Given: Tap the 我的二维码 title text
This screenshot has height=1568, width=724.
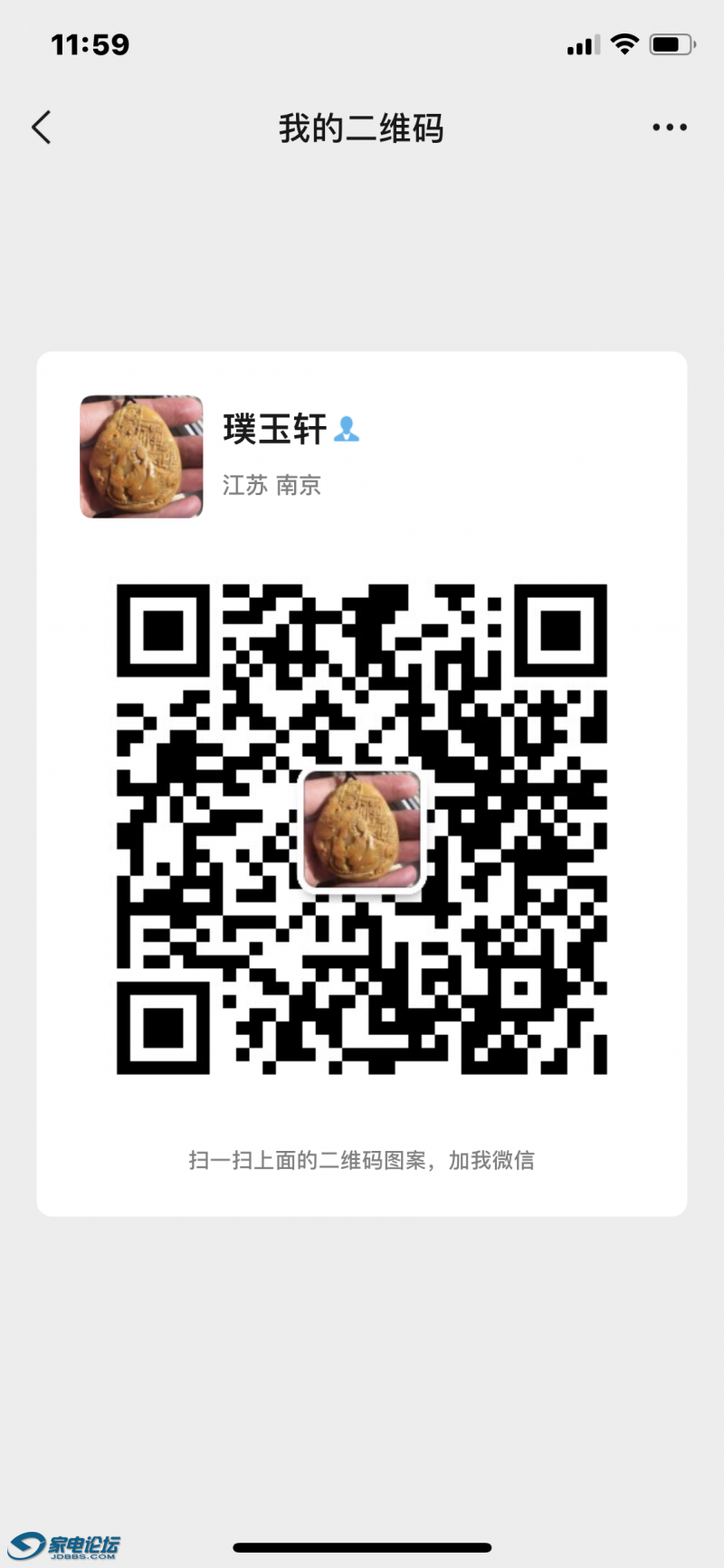Looking at the screenshot, I should click(361, 128).
